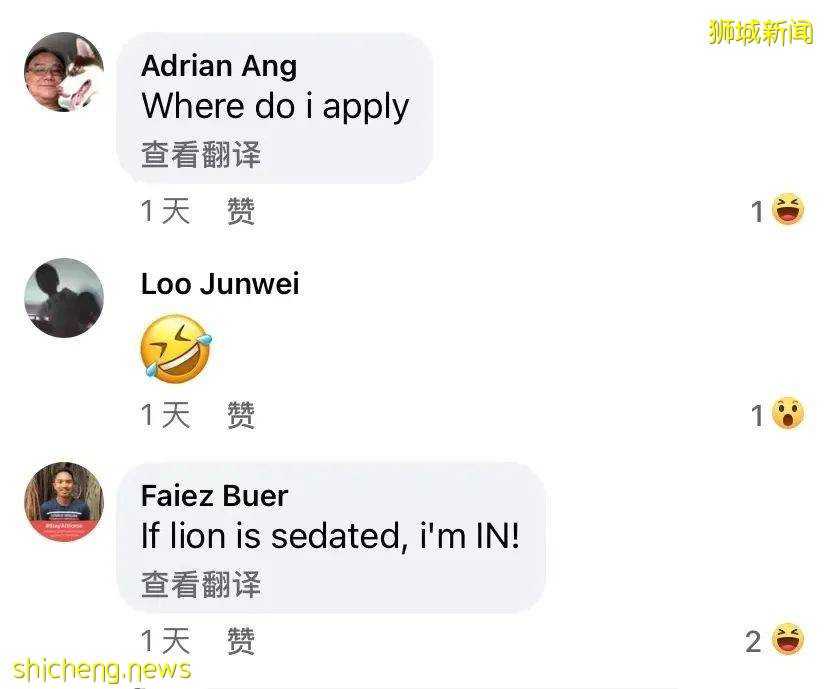View the two reactions on Faiez Buer's comment
This screenshot has height=689, width=828.
775,640
